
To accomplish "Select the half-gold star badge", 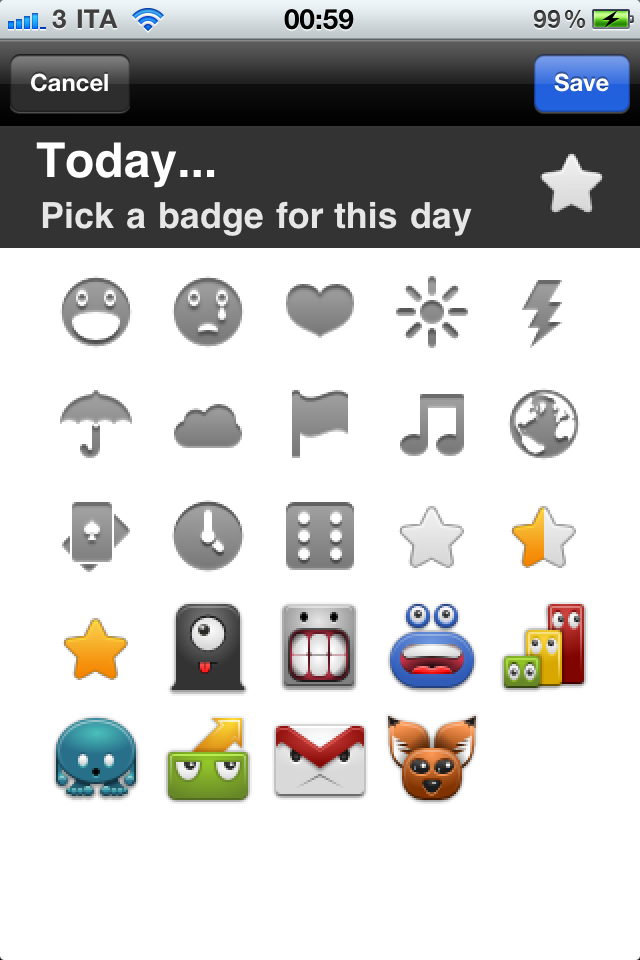I will 544,537.
